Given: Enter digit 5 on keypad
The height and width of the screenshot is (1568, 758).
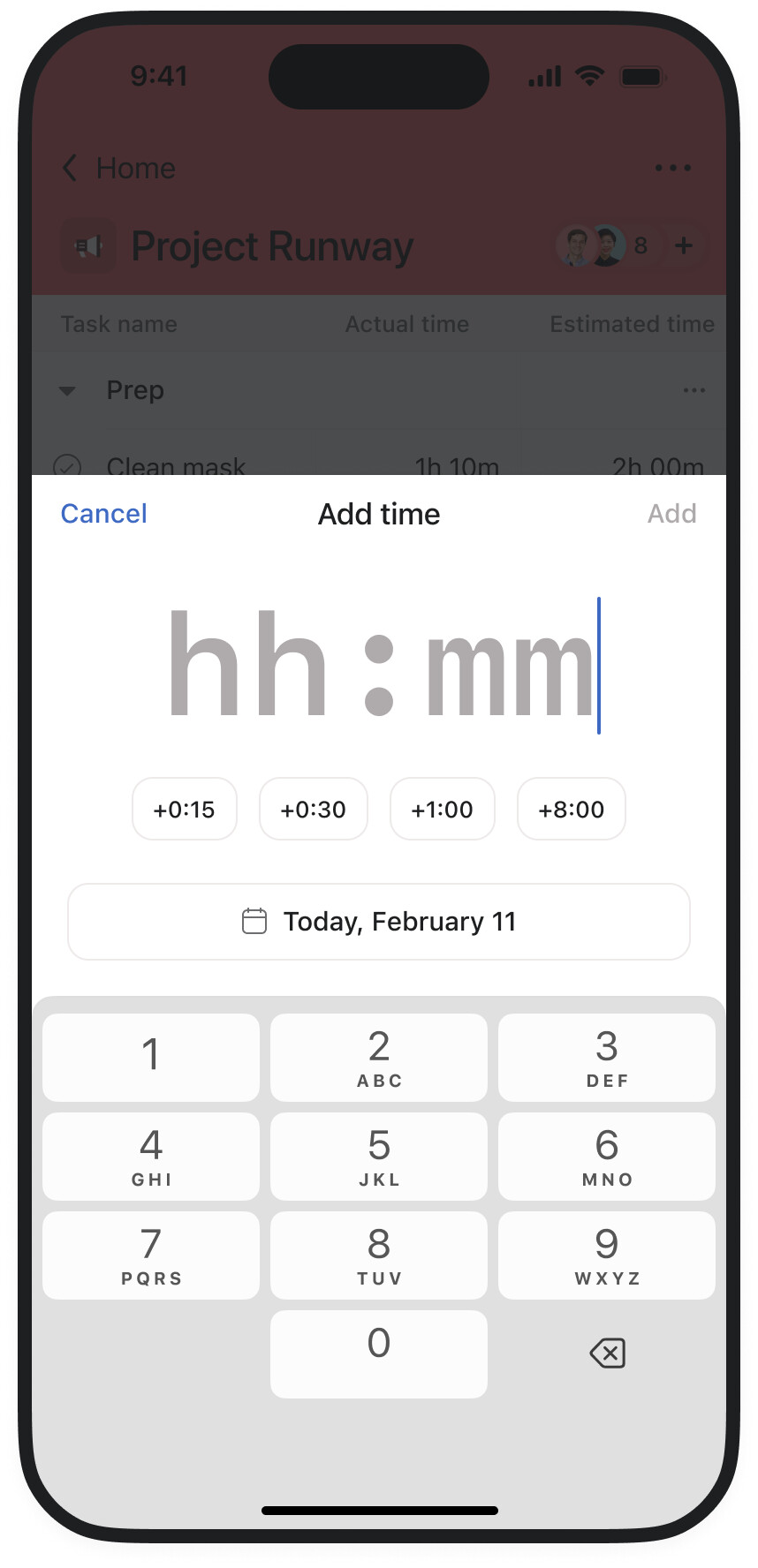Looking at the screenshot, I should coord(379,1156).
